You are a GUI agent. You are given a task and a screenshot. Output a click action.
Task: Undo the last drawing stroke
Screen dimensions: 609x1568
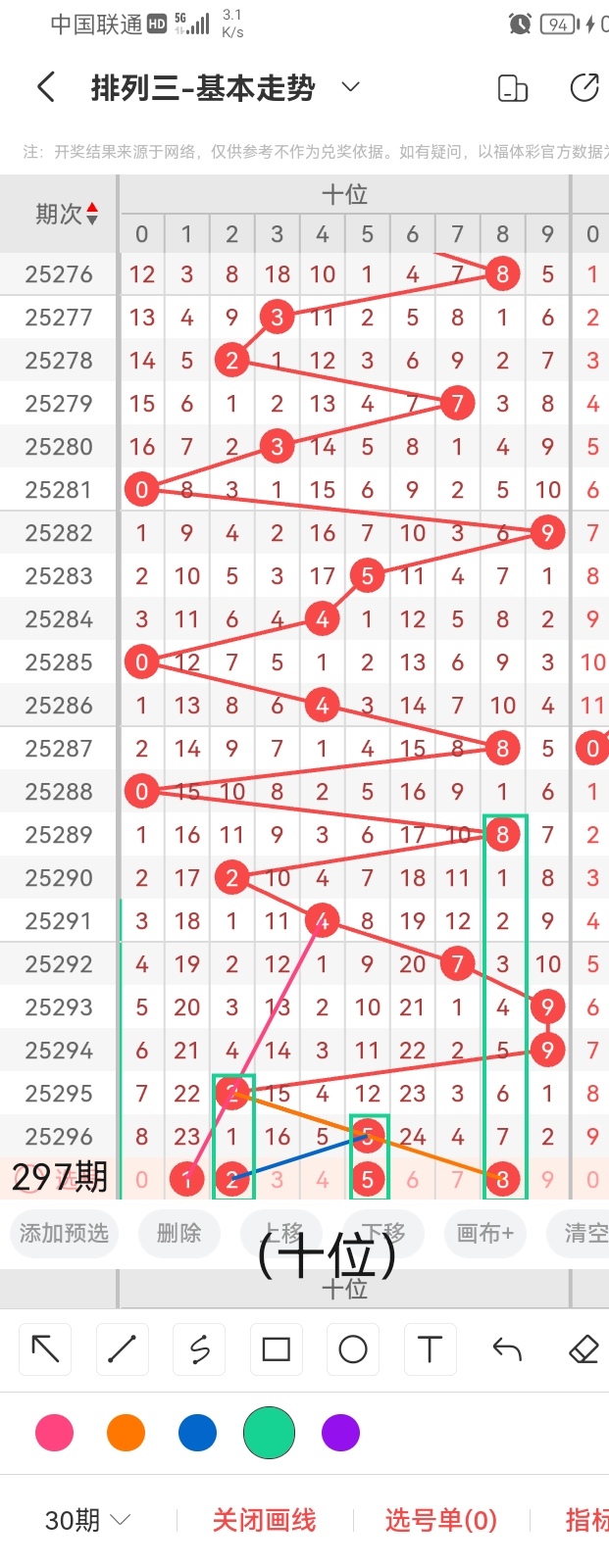coord(507,1349)
